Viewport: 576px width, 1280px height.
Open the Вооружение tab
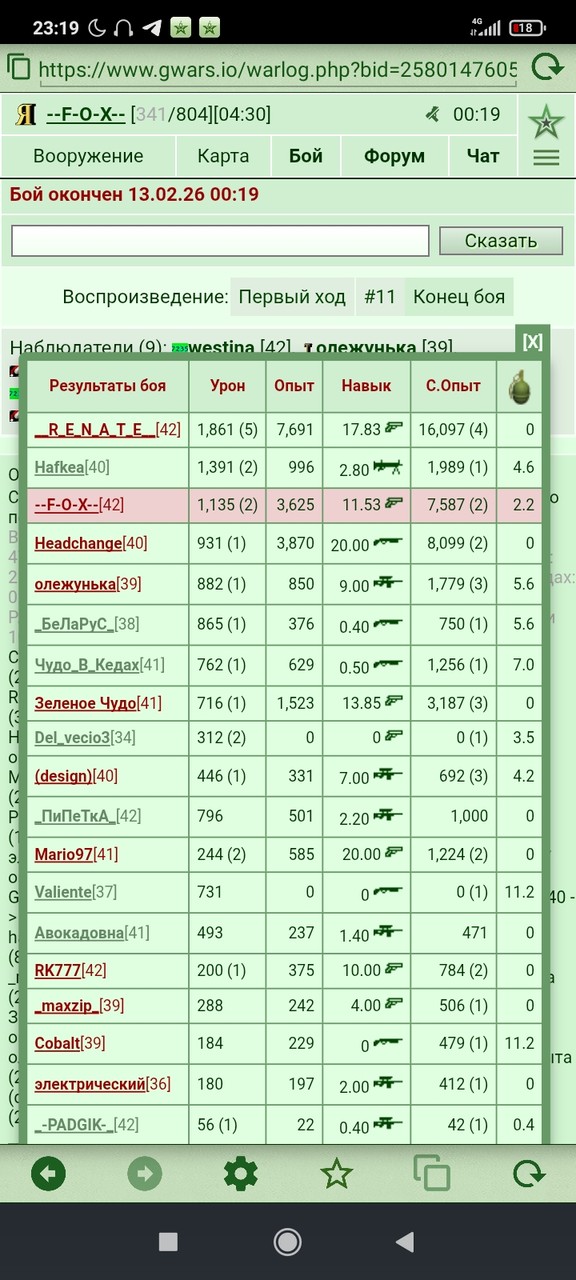pos(88,156)
